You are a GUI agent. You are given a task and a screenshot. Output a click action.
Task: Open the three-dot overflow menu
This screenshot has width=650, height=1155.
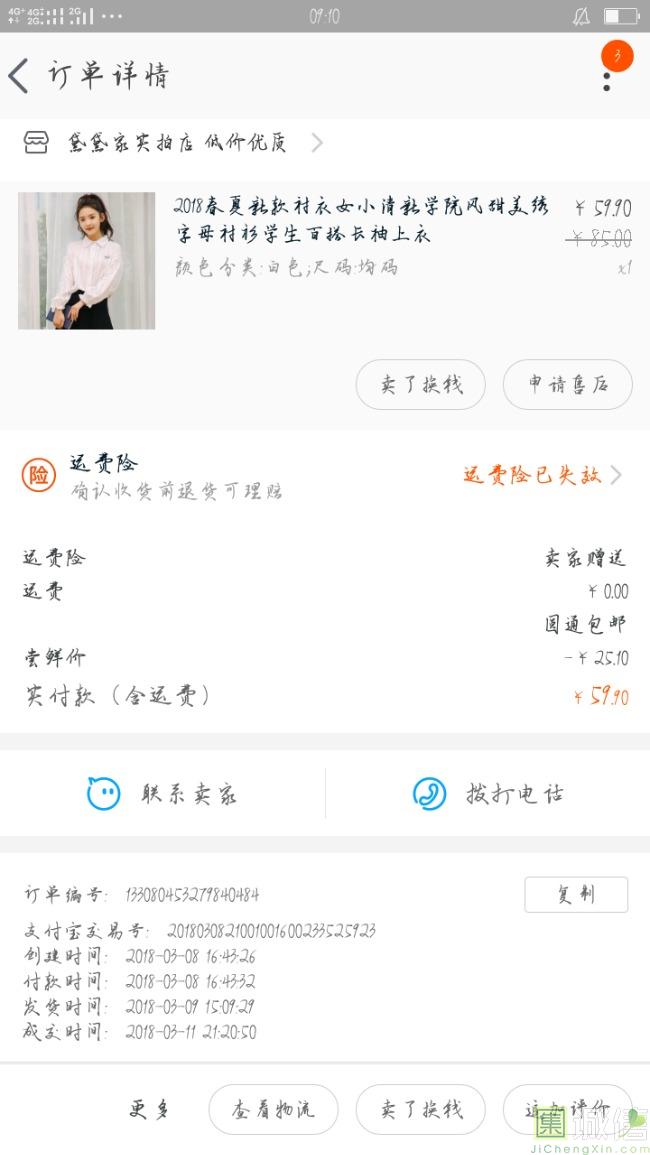[x=607, y=76]
